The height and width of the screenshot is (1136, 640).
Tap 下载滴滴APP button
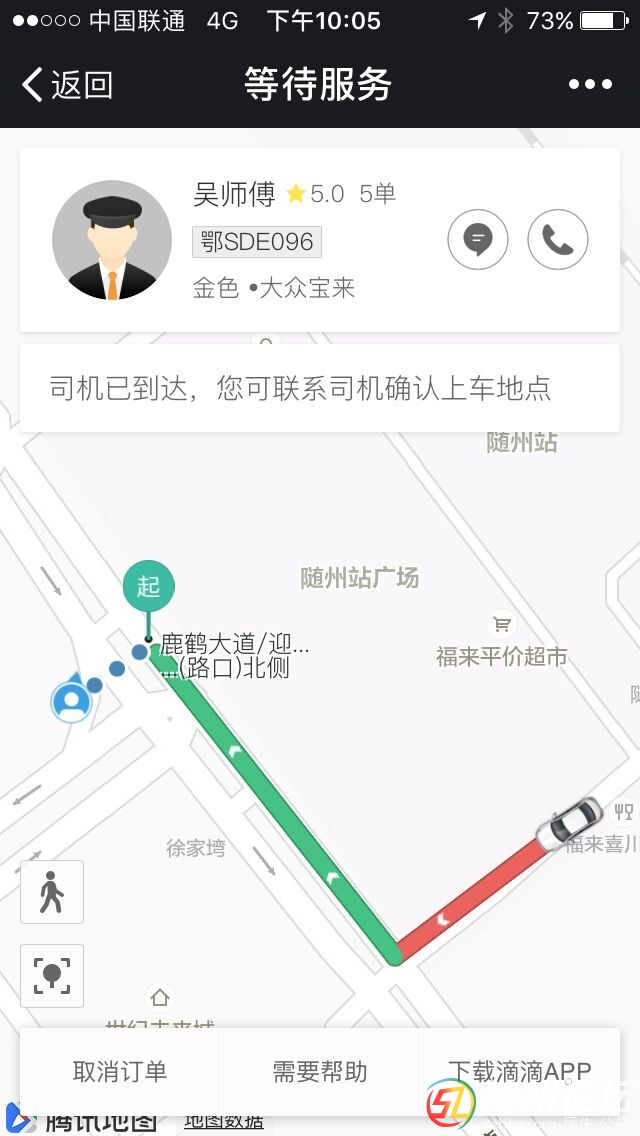tap(519, 1072)
